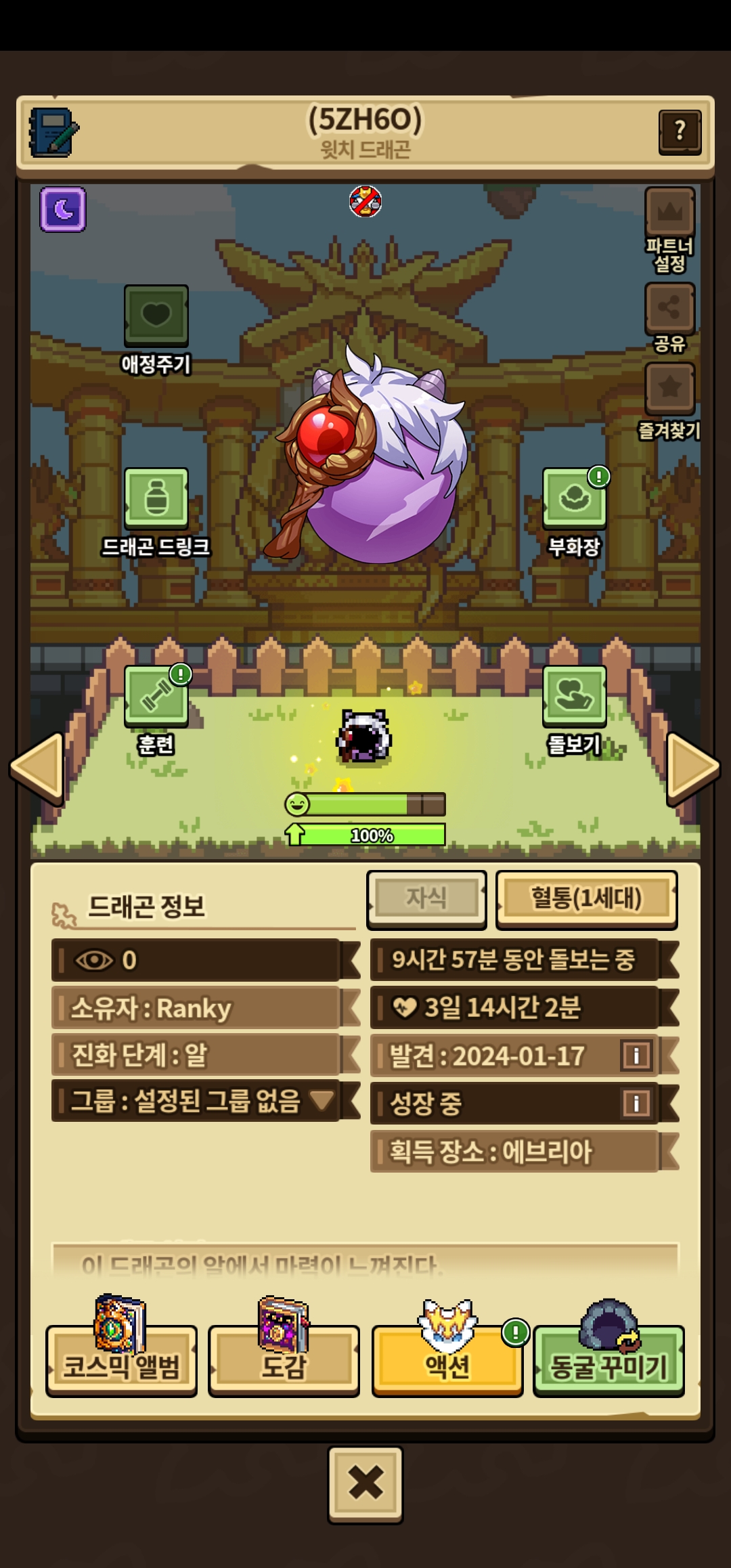Expand the 그룹 group dropdown
Viewport: 731px width, 1568px height.
(322, 1100)
